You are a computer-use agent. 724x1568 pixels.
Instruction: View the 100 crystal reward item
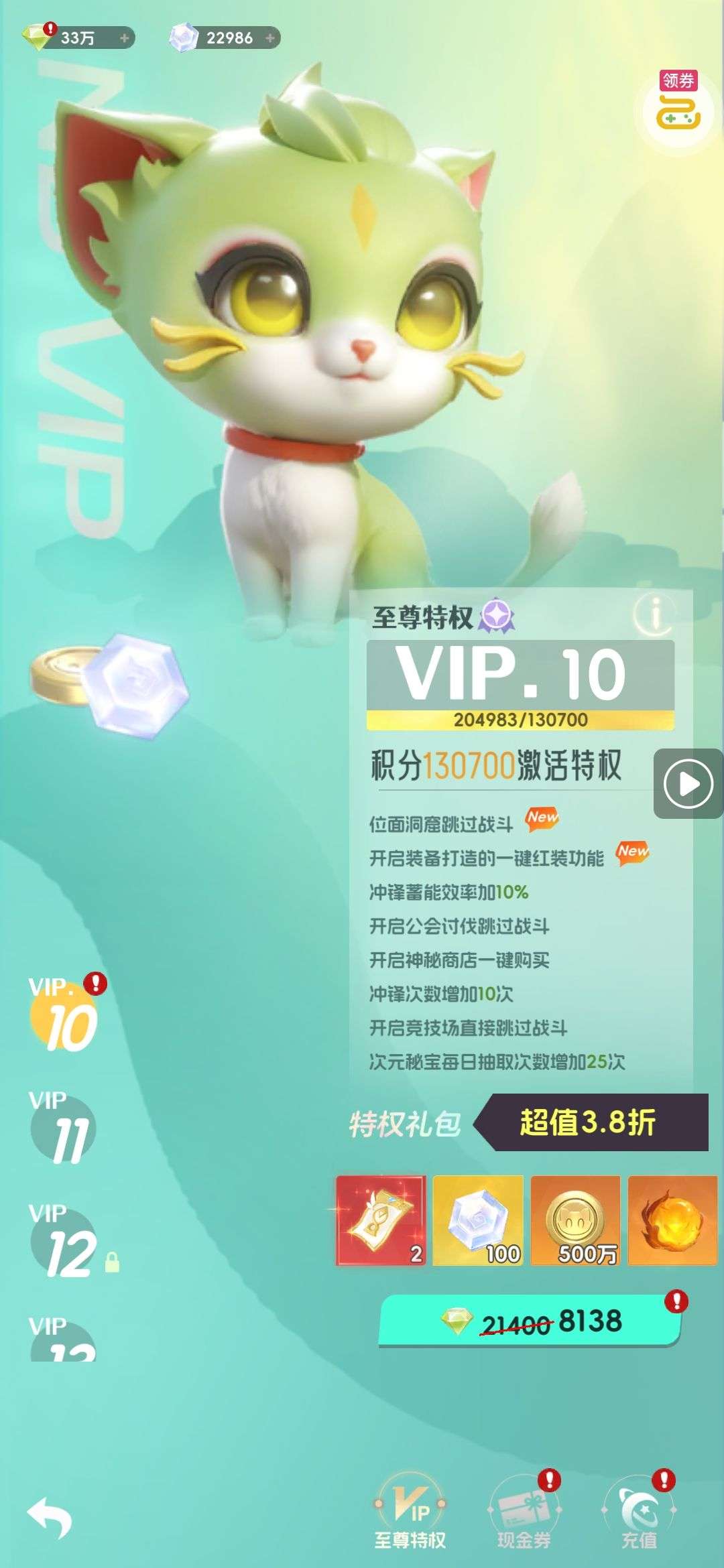(x=478, y=1220)
